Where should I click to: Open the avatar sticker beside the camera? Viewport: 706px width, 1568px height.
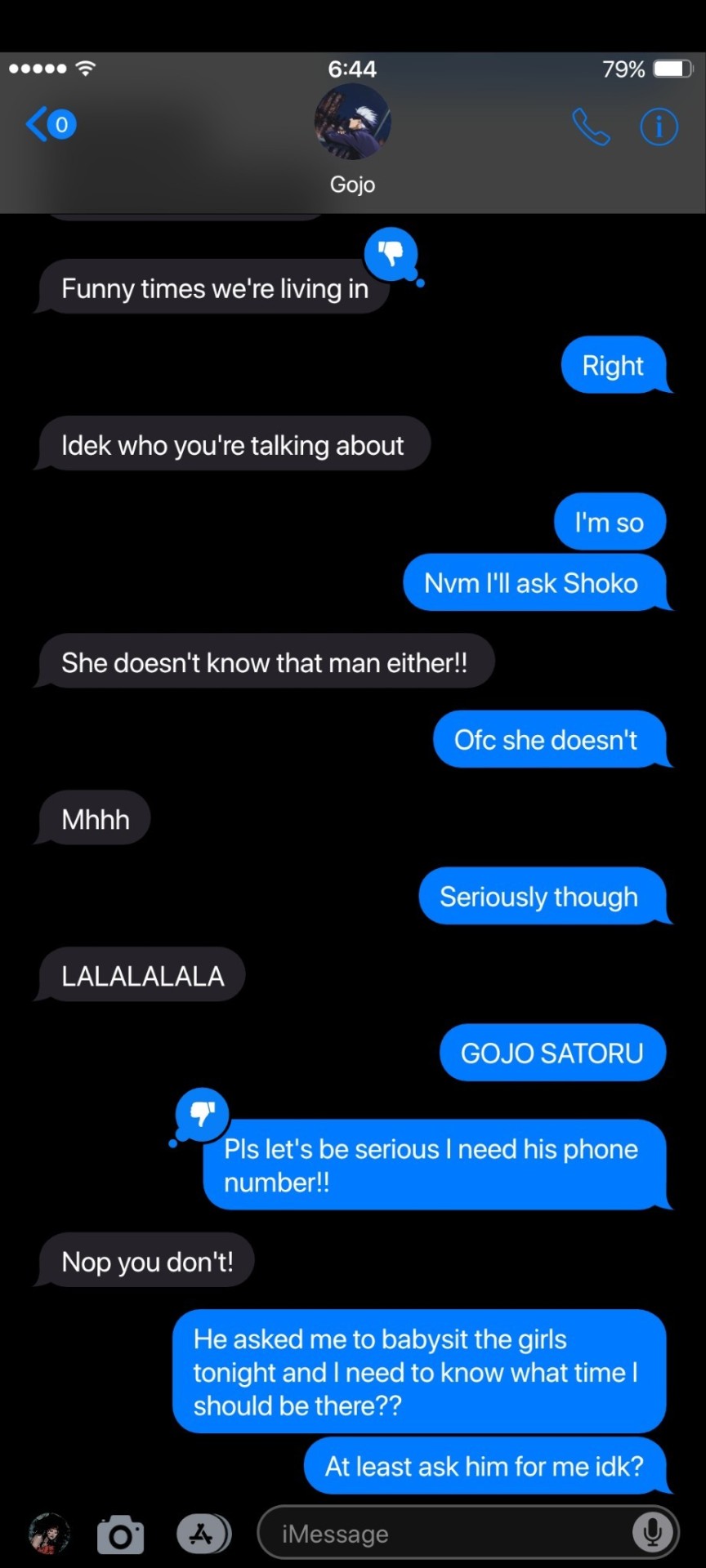coord(49,1533)
